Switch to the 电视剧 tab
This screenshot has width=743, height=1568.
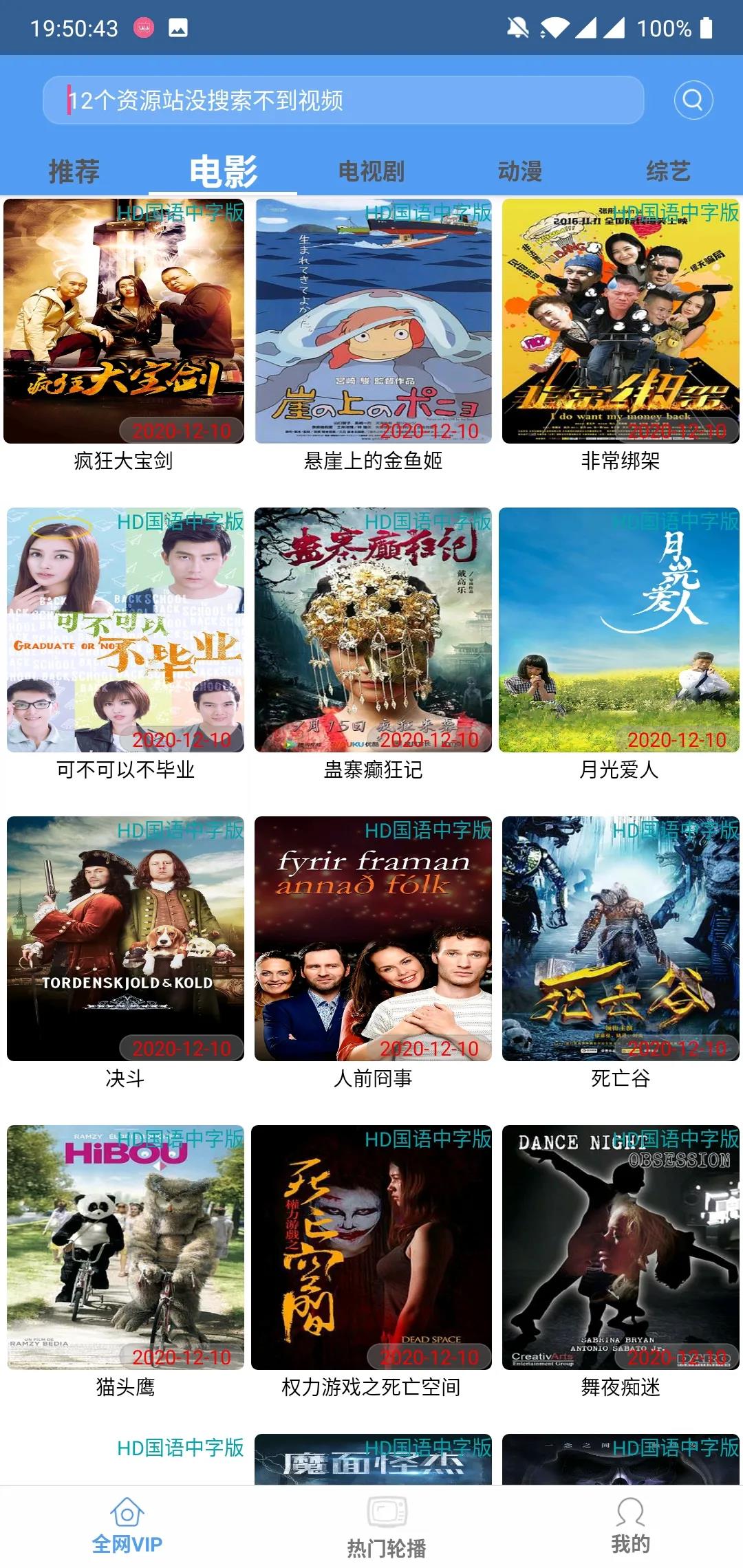click(x=371, y=171)
